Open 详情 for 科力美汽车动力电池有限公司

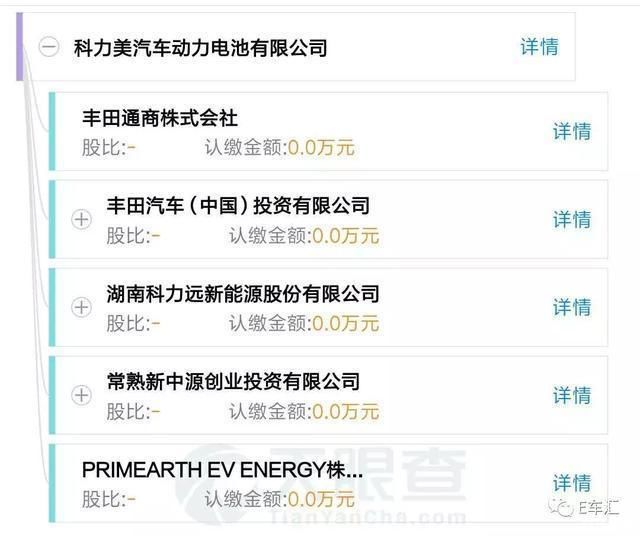[x=539, y=46]
